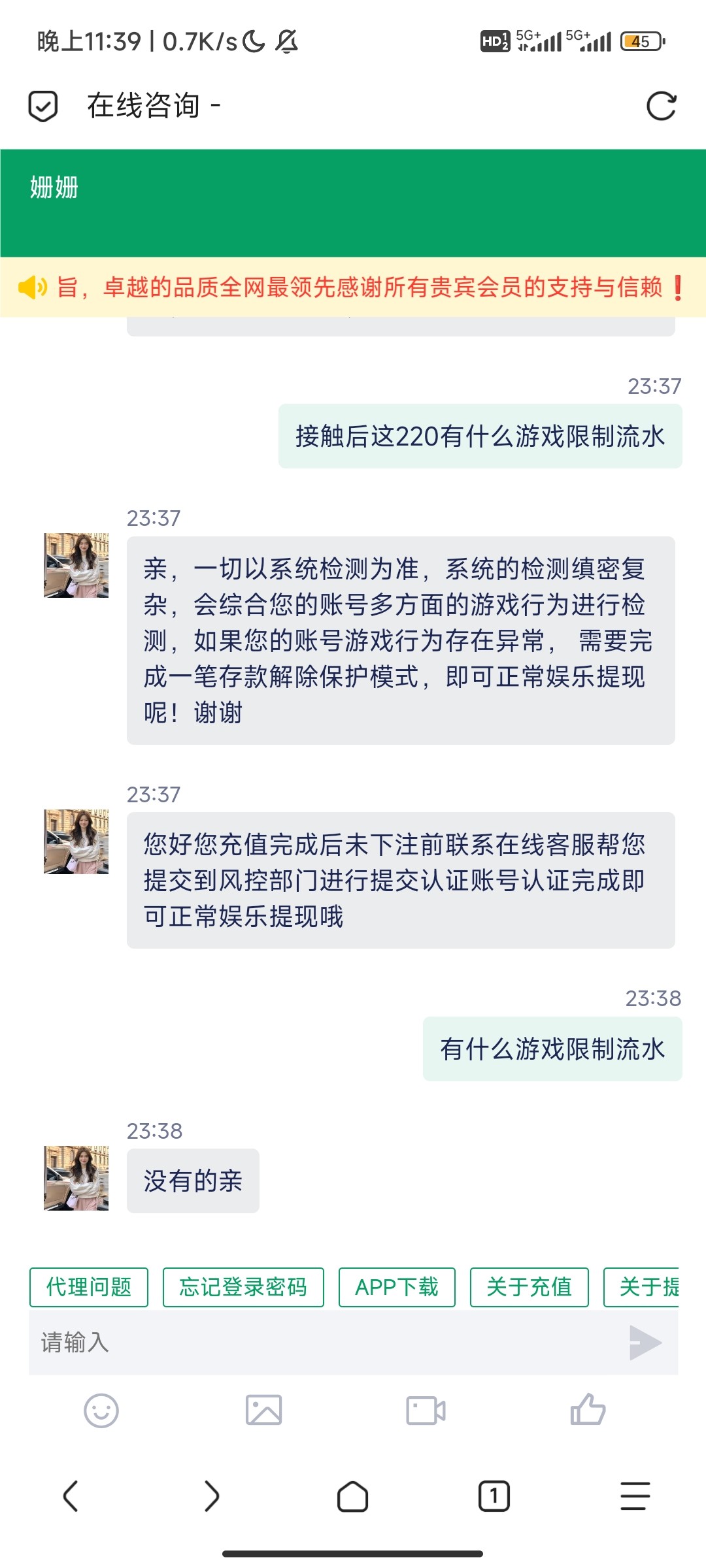This screenshot has height=1568, width=706.
Task: Go forward in the browser
Action: 212,1496
